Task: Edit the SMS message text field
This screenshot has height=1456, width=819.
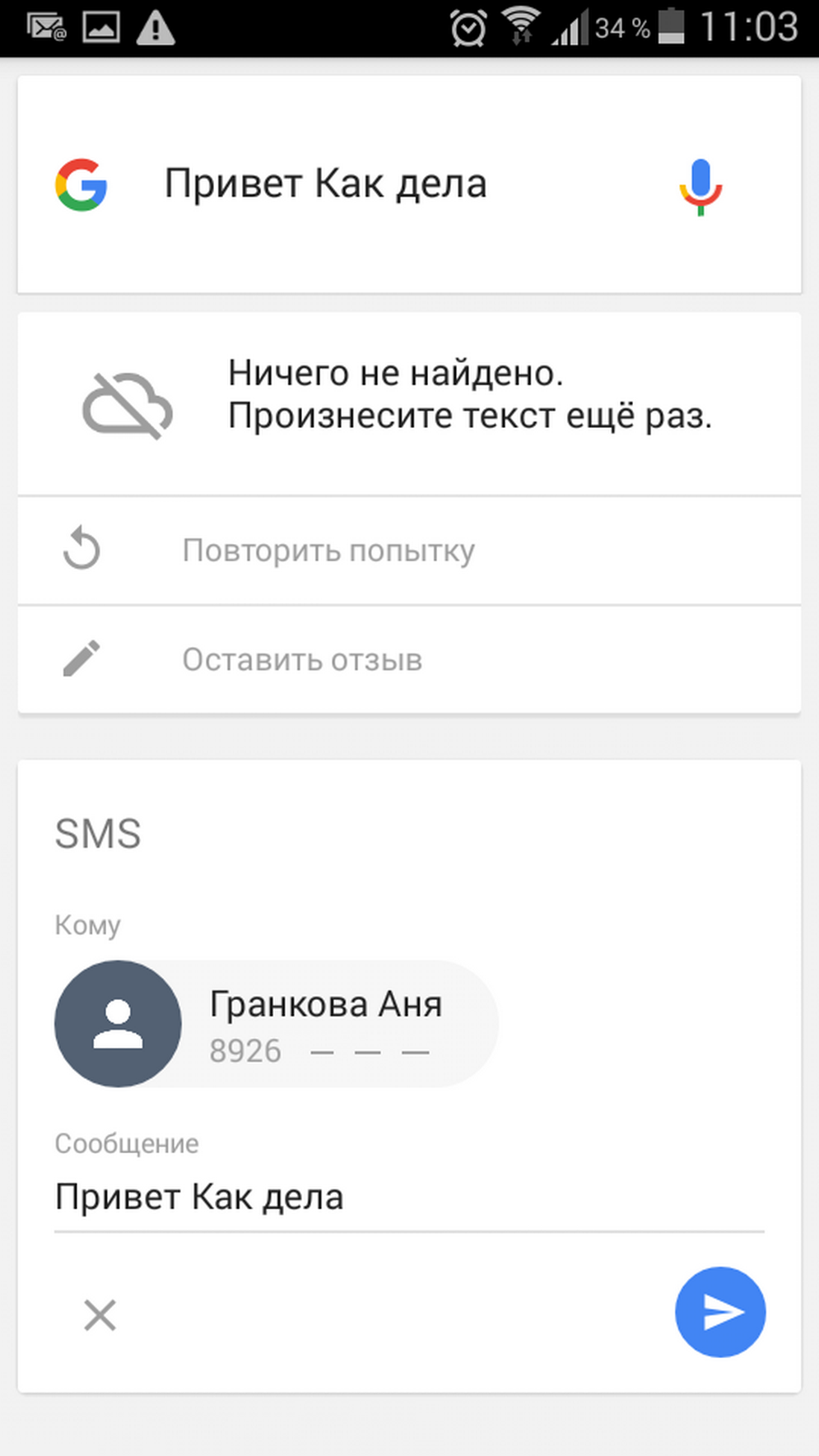Action: (x=408, y=1198)
